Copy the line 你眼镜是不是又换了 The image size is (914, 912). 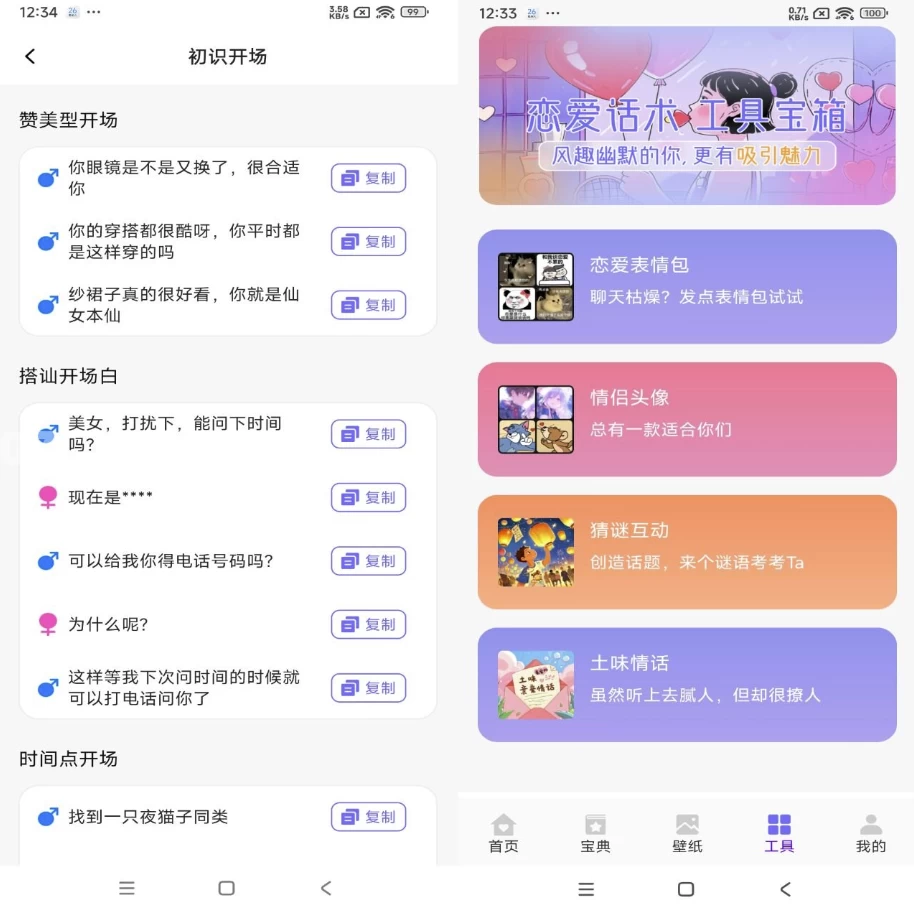368,178
